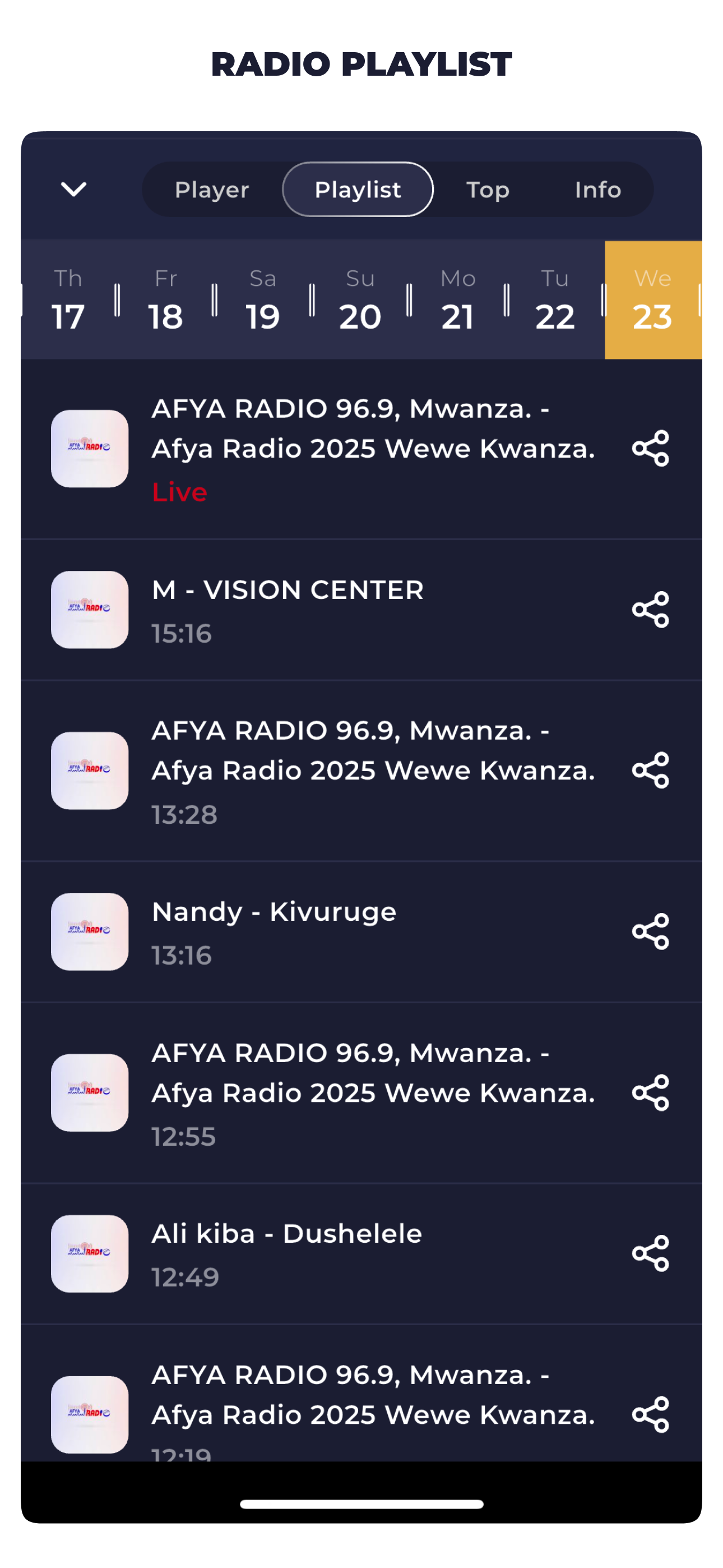
Task: Share the Ali kiba - Dushelele track
Action: coord(651,1253)
